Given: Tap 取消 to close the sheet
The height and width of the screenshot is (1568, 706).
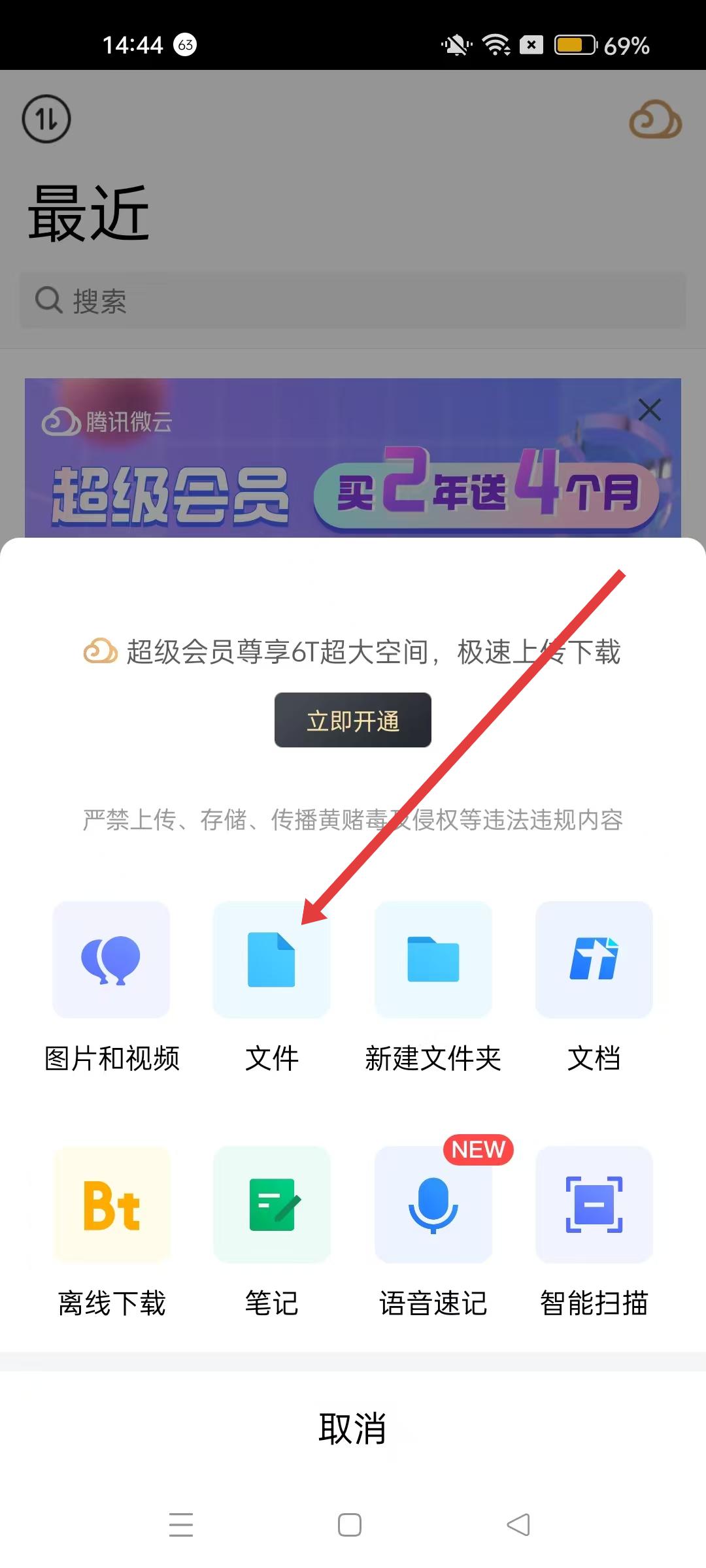Looking at the screenshot, I should [x=352, y=1428].
